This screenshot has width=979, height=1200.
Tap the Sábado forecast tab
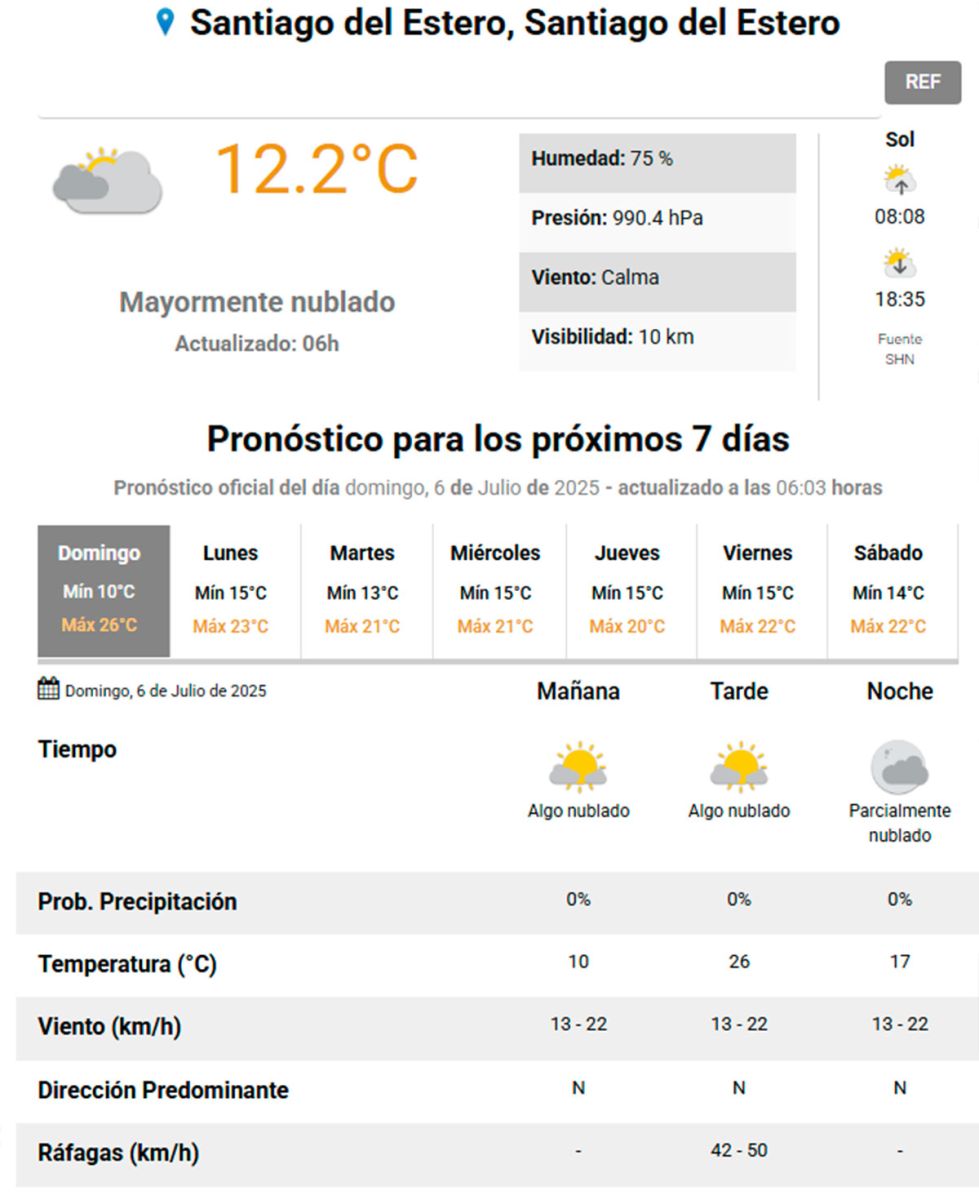click(x=890, y=590)
